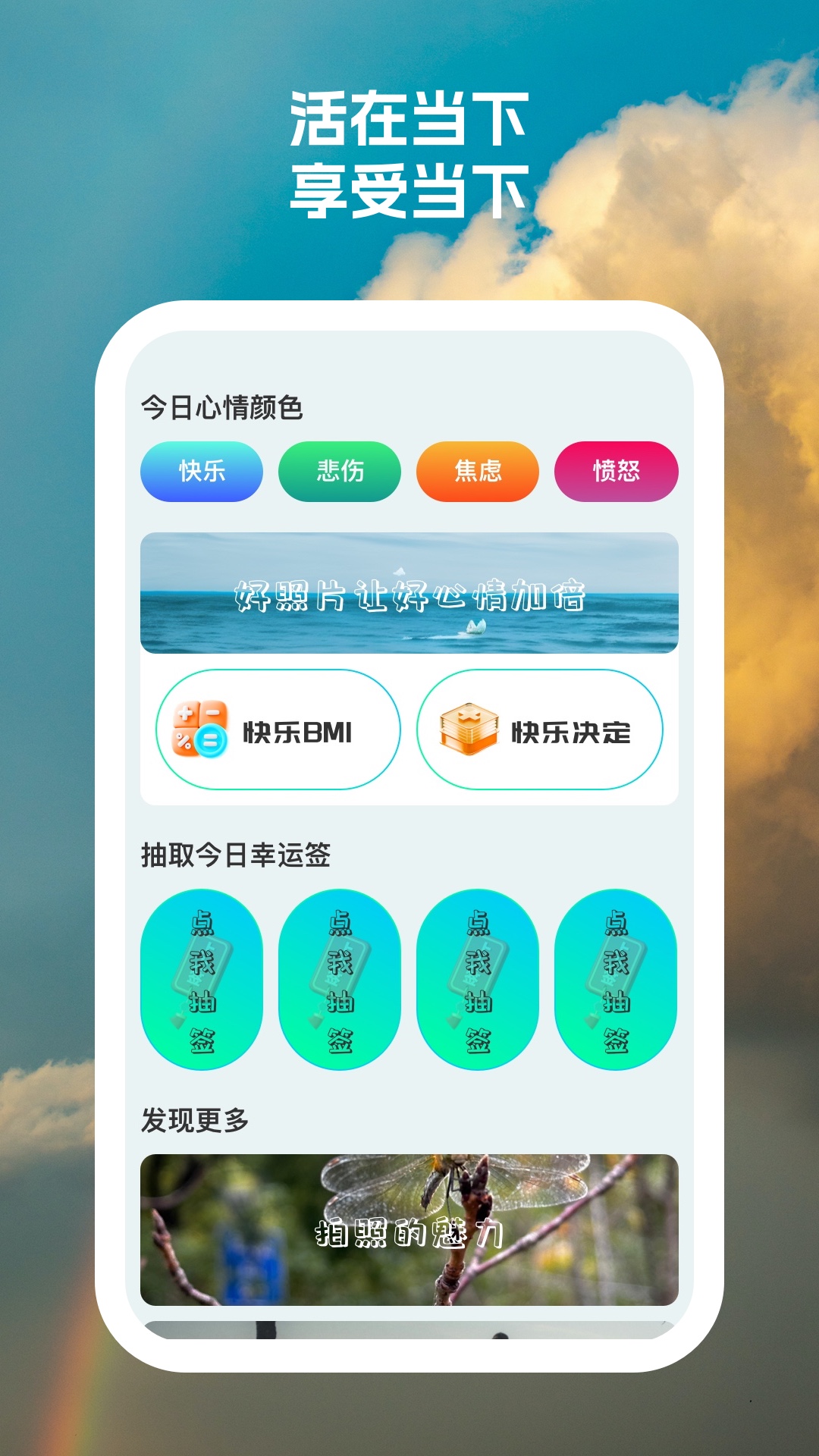Tap the card-stack icon beside 快乐决定
Image resolution: width=819 pixels, height=1456 pixels.
pos(468,730)
